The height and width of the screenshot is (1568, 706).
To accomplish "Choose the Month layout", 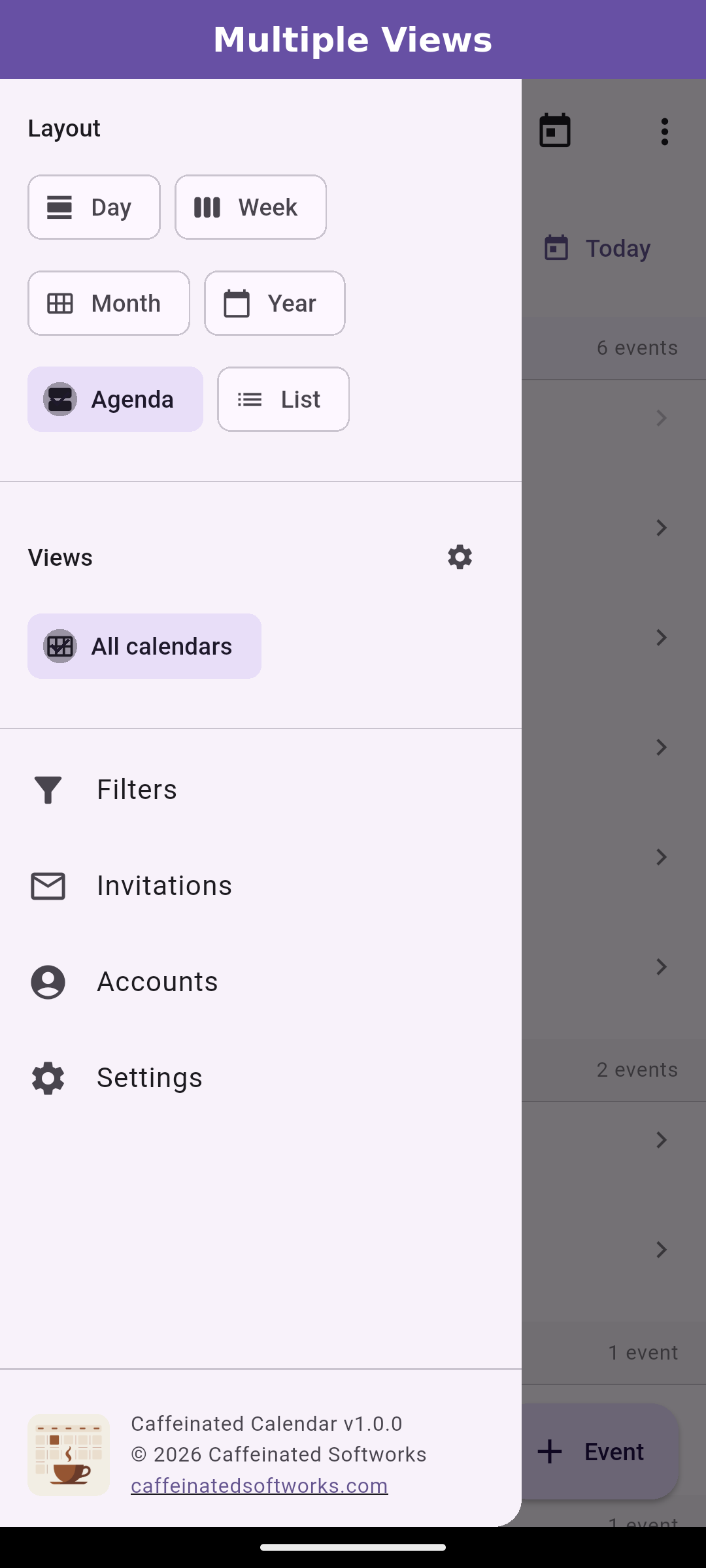I will coord(109,303).
